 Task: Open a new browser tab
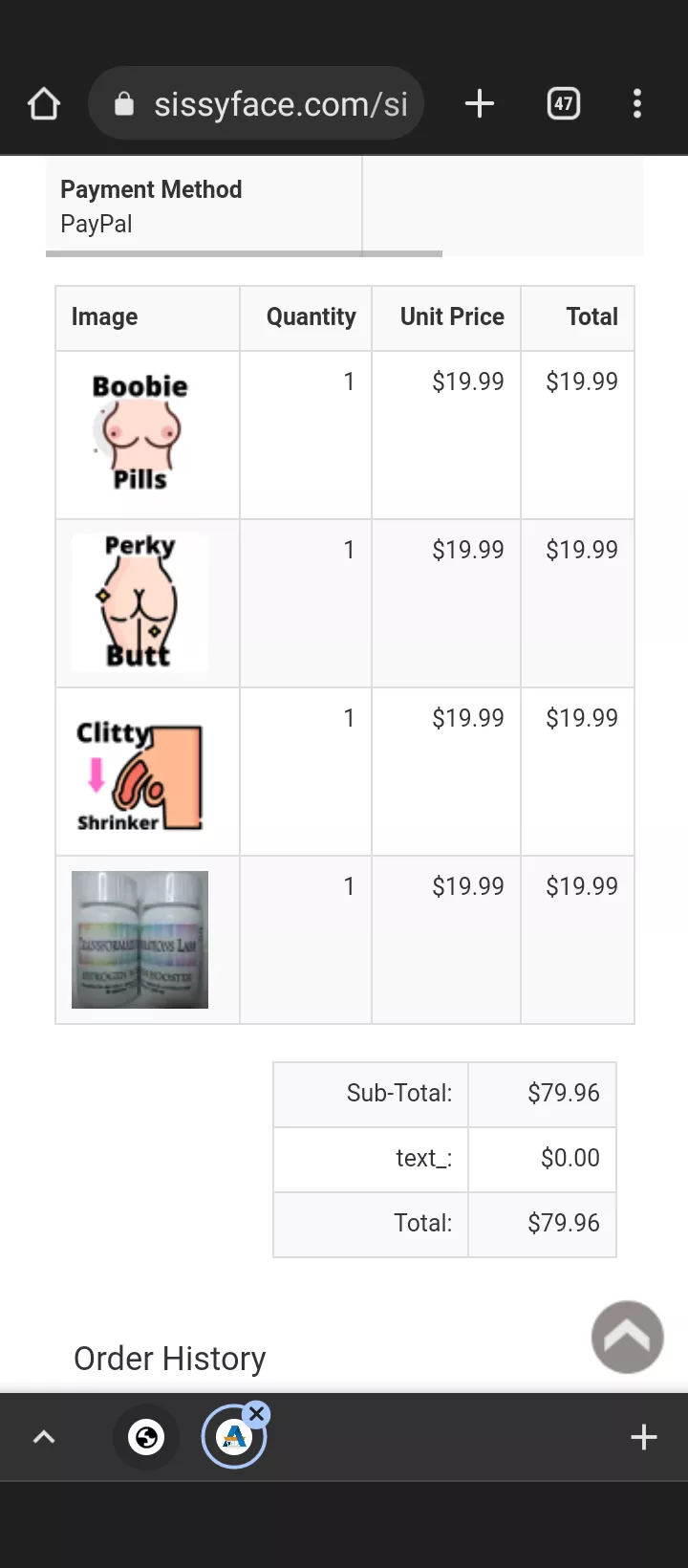point(480,103)
